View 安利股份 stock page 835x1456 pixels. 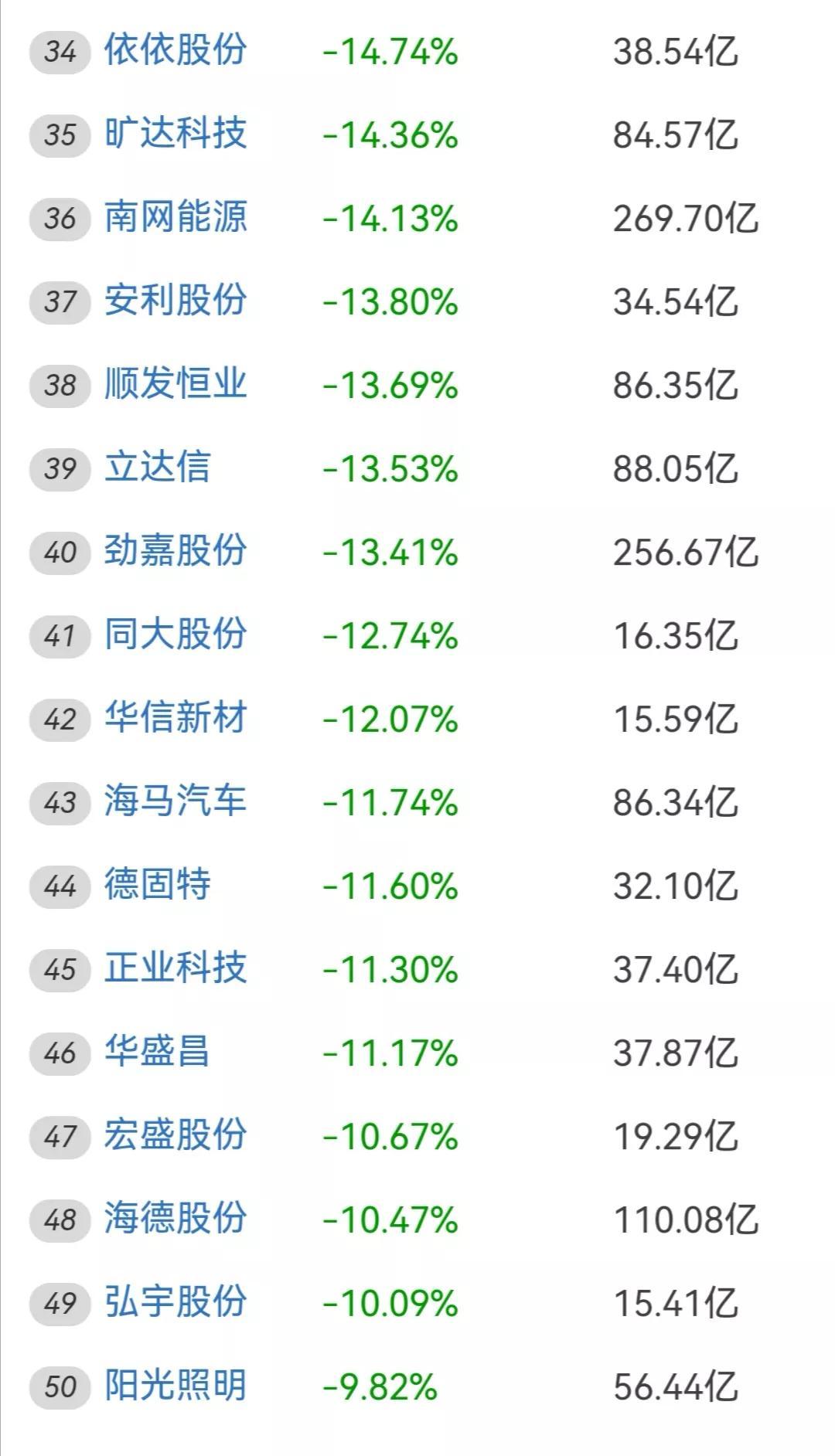tap(176, 301)
